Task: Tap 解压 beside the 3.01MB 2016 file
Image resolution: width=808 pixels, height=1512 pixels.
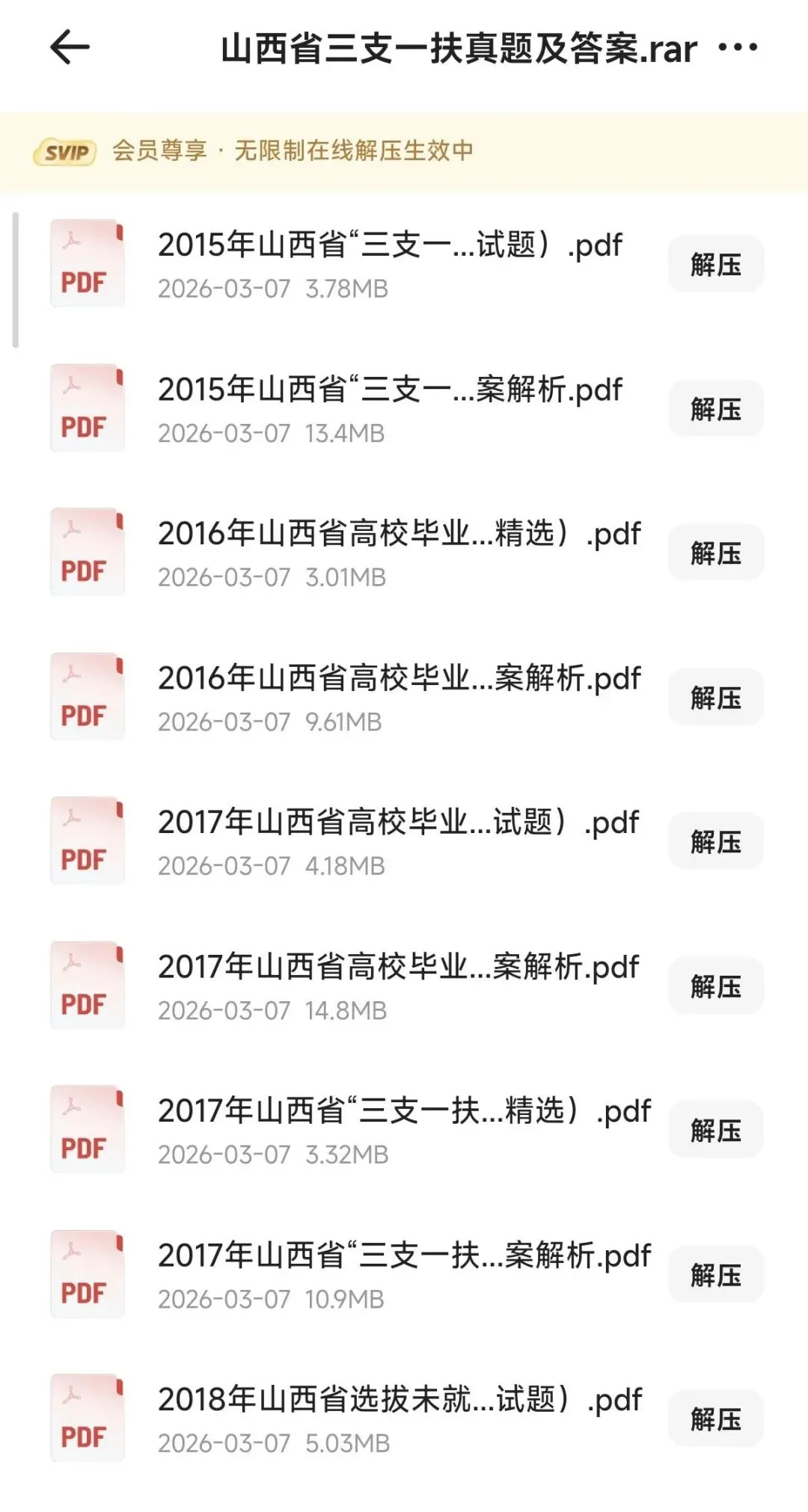Action: 715,553
